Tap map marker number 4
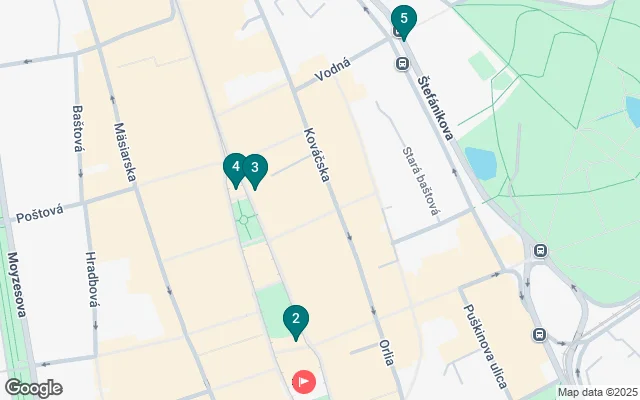 pyautogui.click(x=235, y=168)
